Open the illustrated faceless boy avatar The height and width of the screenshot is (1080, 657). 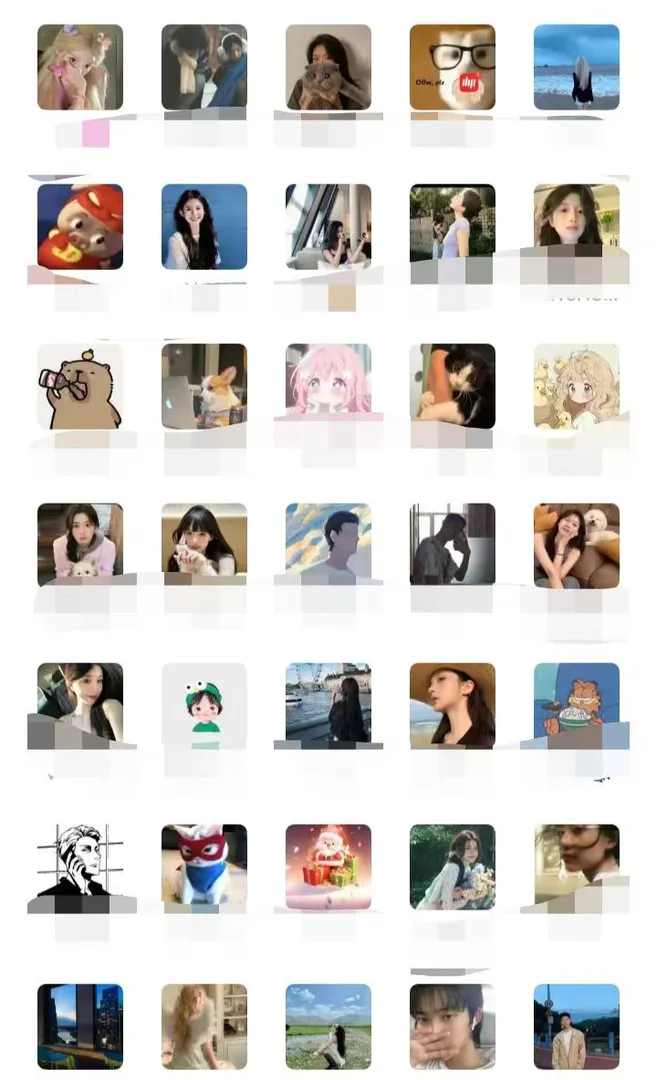tap(328, 541)
